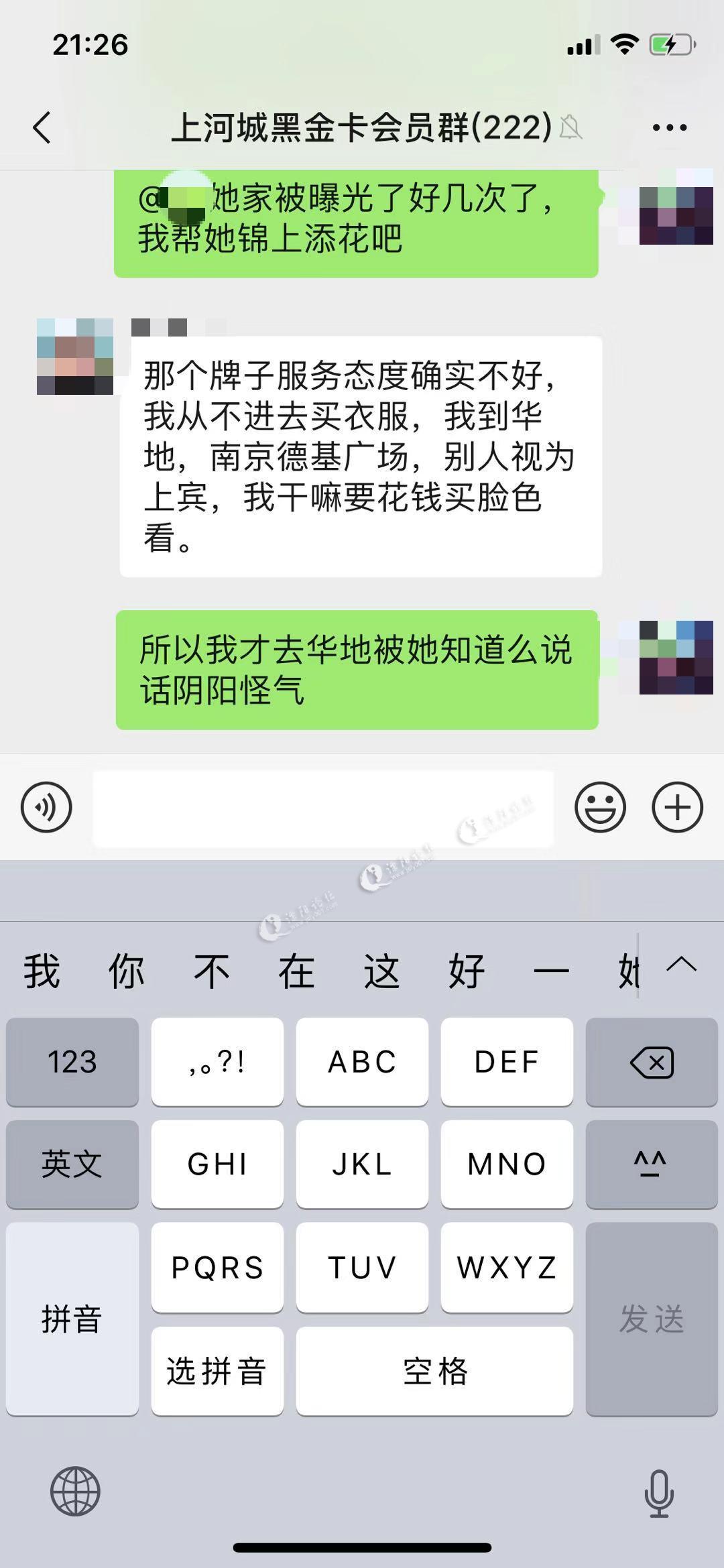Open the plus attachments menu
Screen dimensions: 724x1568
pyautogui.click(x=677, y=807)
